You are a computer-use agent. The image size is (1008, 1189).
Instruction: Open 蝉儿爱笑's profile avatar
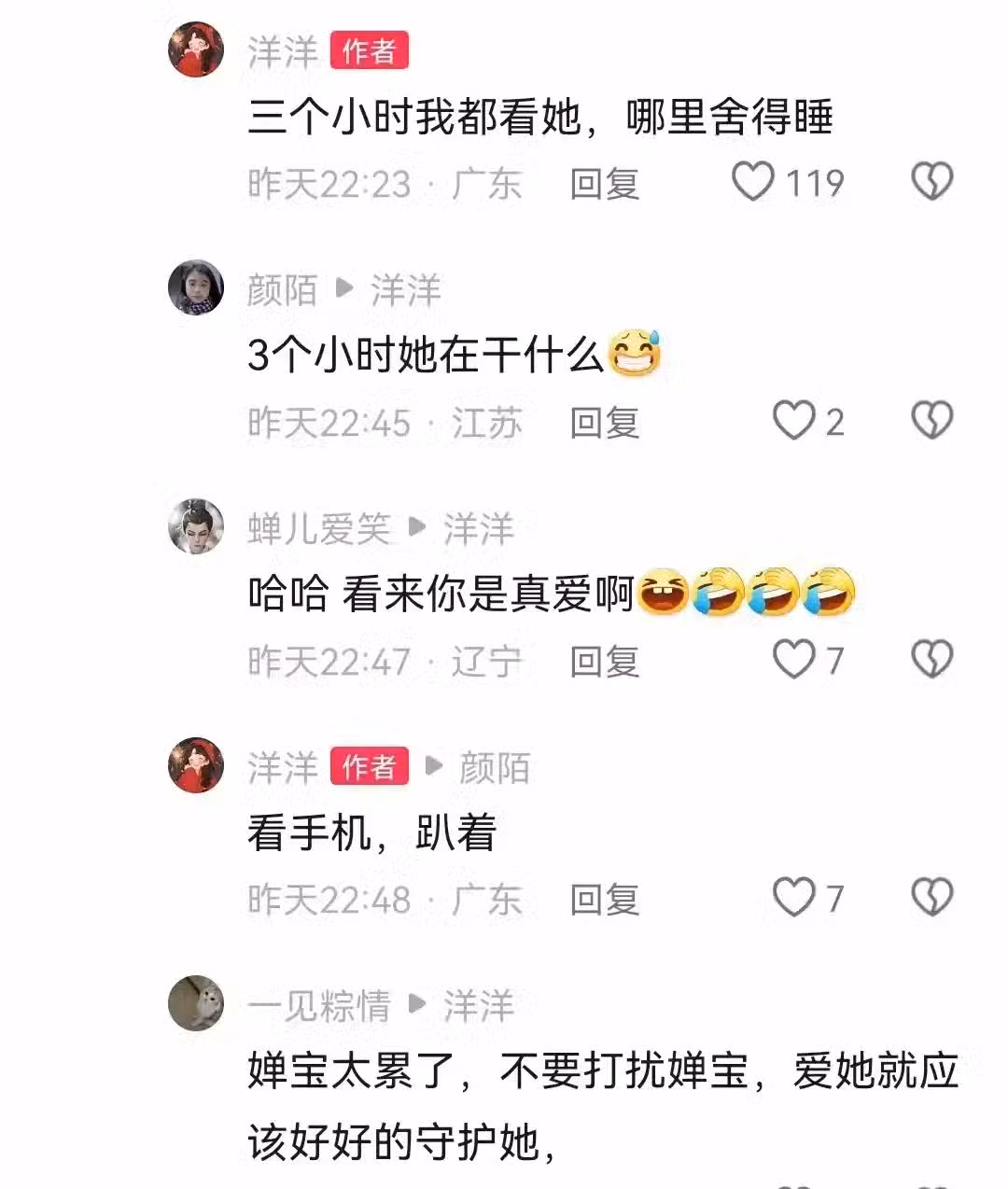pyautogui.click(x=196, y=526)
